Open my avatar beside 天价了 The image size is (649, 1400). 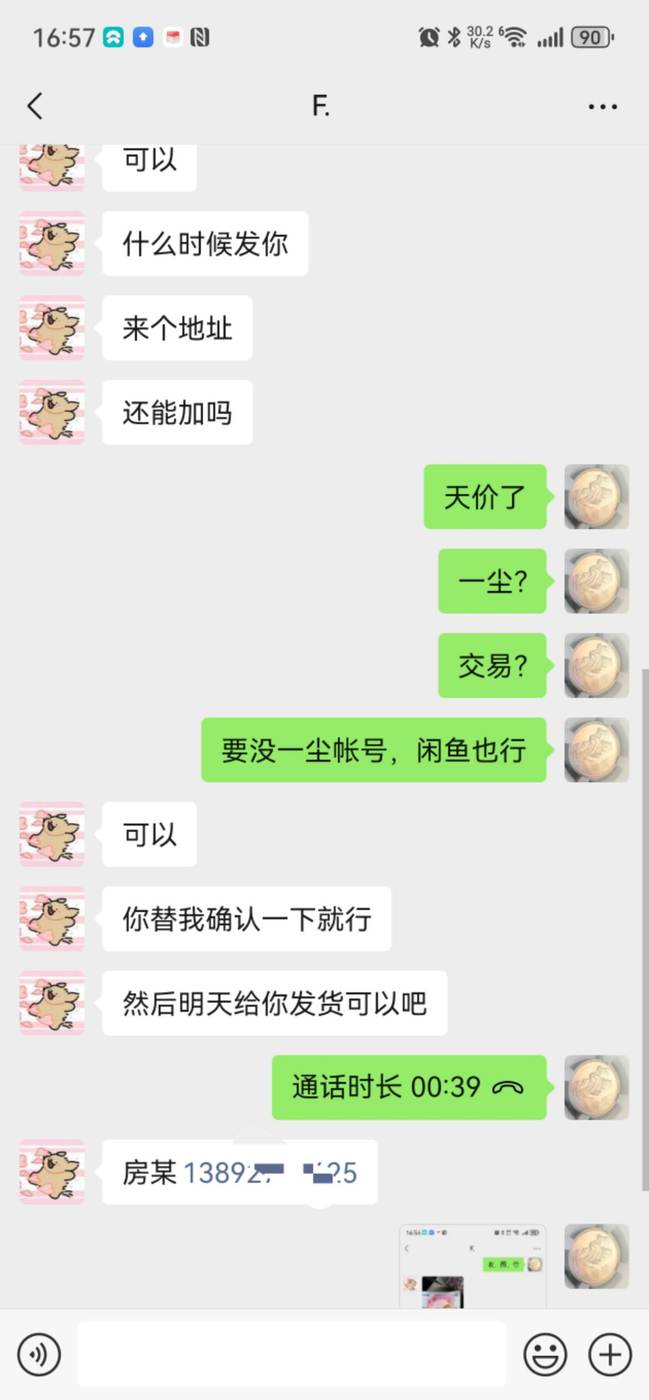pyautogui.click(x=596, y=497)
